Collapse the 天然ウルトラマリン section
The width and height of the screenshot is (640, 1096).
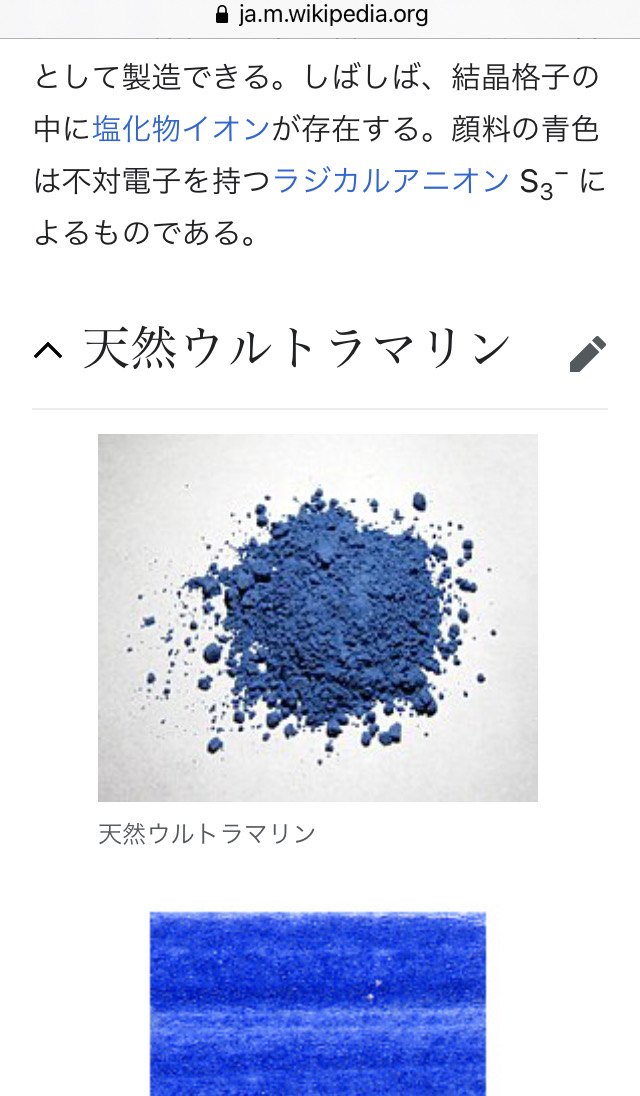pos(48,350)
